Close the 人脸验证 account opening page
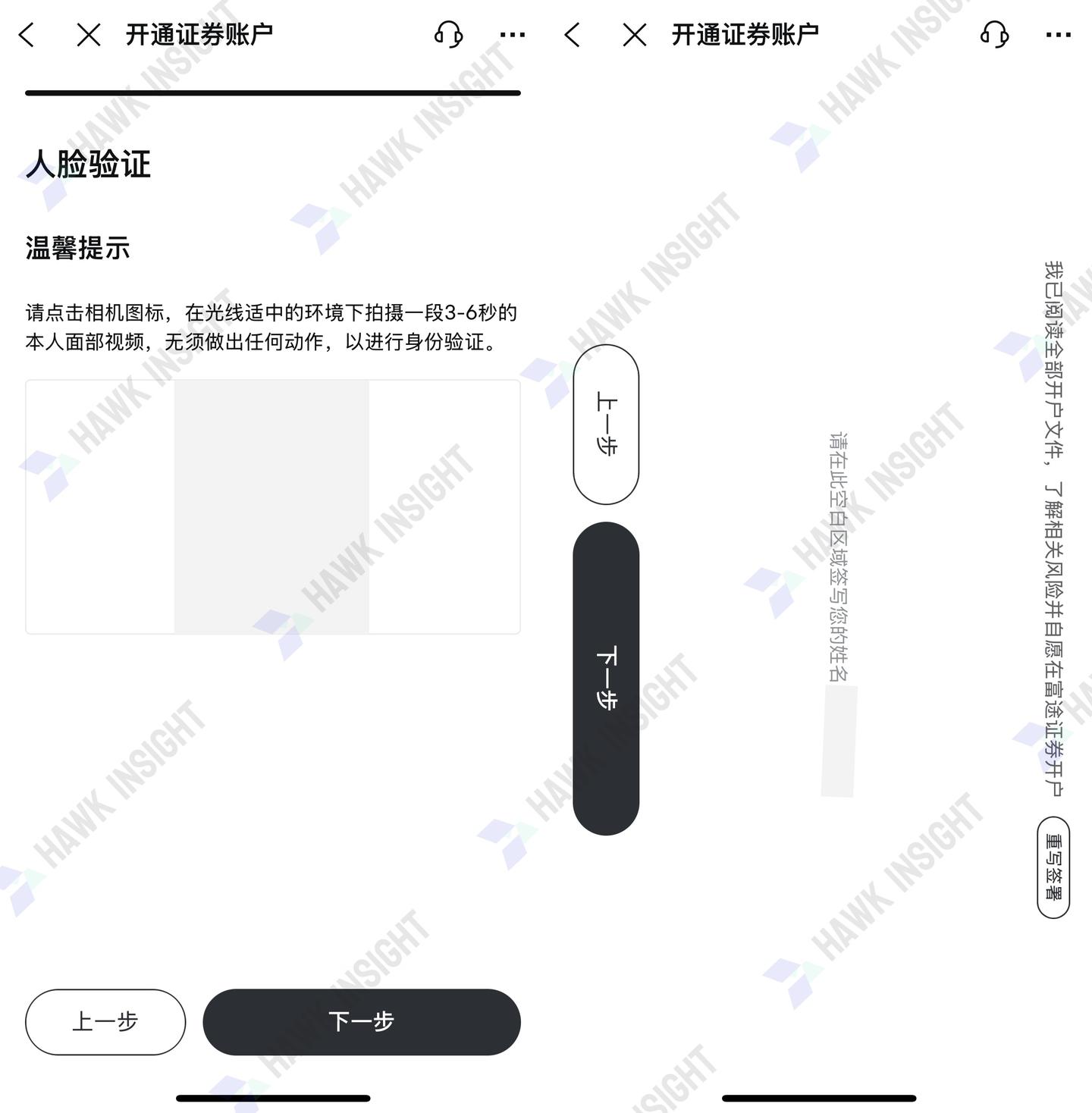Screen dimensions: 1092x1113 click(x=89, y=35)
